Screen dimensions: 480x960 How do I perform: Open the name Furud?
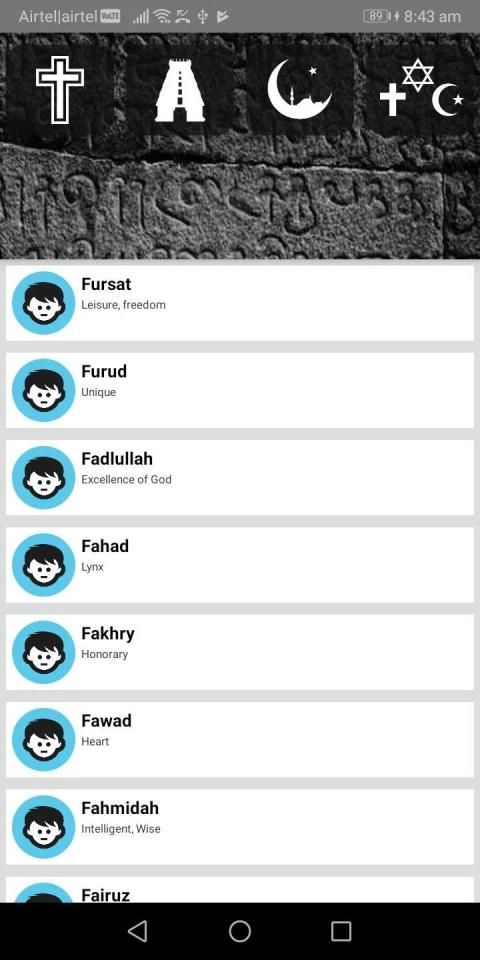[240, 390]
